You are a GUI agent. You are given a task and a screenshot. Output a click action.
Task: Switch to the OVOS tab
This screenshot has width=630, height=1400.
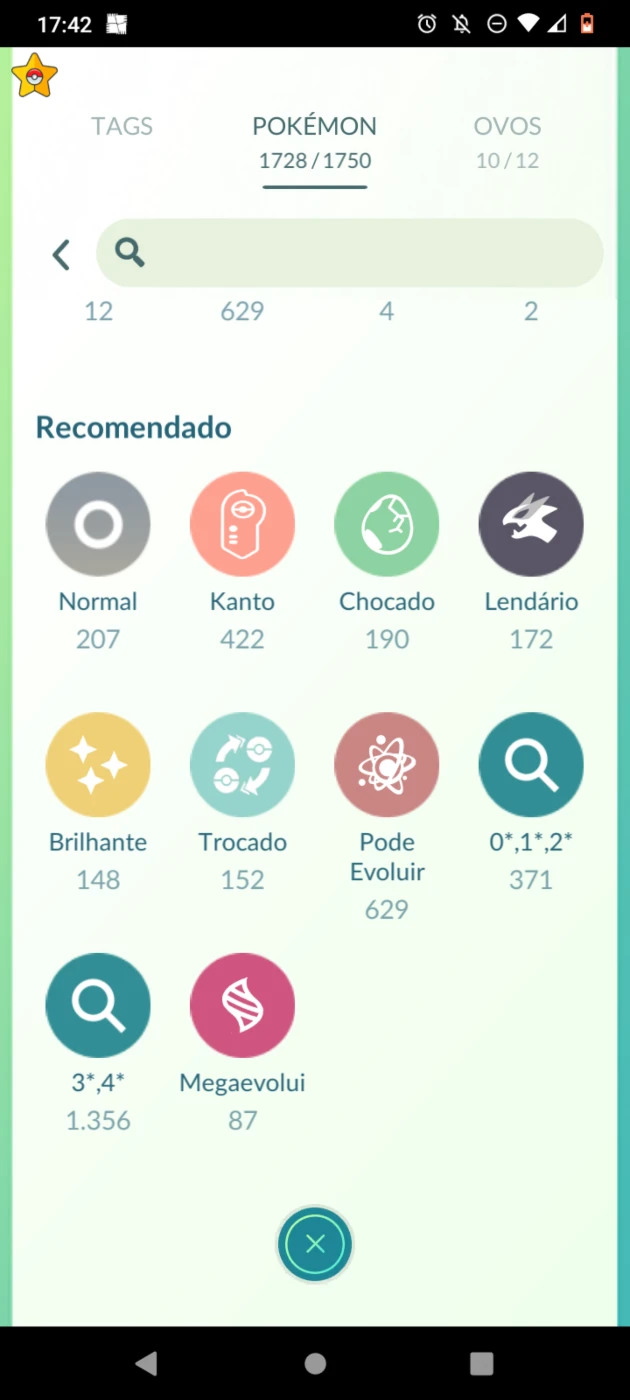(x=507, y=142)
